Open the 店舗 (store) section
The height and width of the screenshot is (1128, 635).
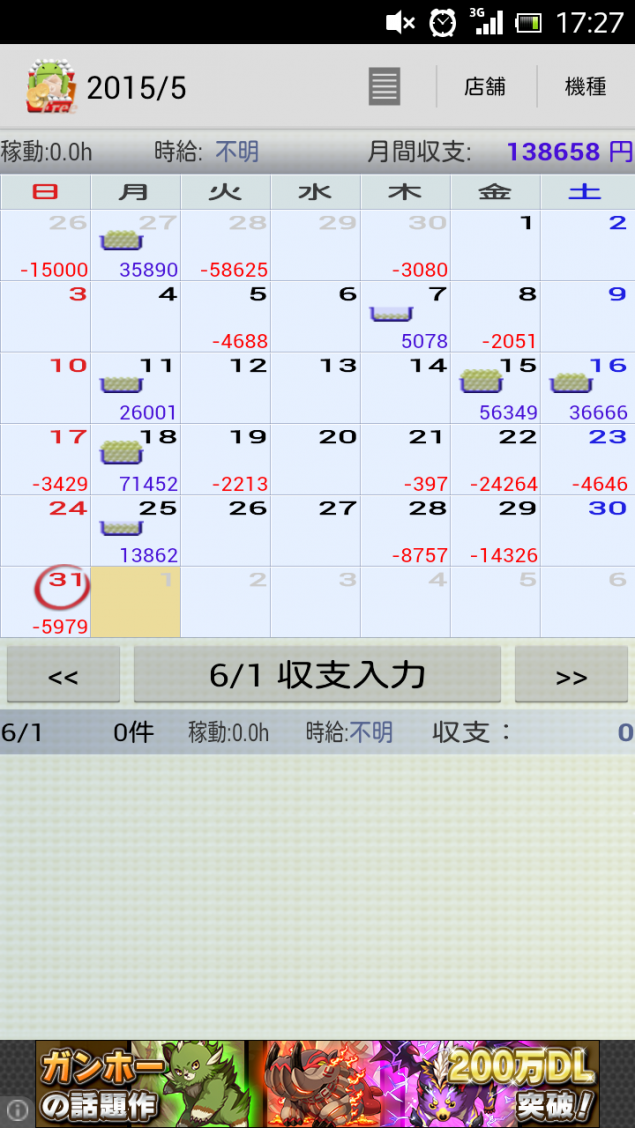485,87
